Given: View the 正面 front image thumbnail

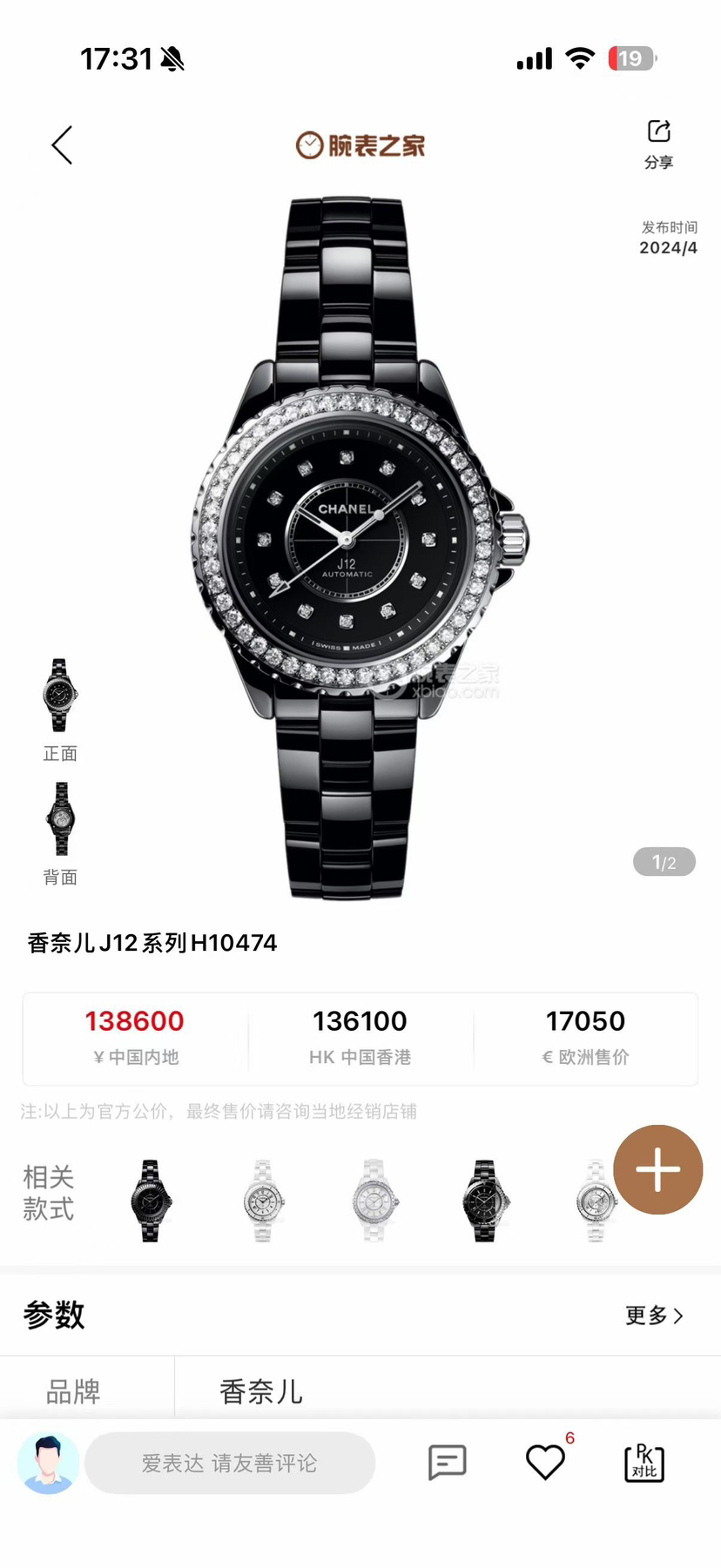Looking at the screenshot, I should tap(60, 696).
